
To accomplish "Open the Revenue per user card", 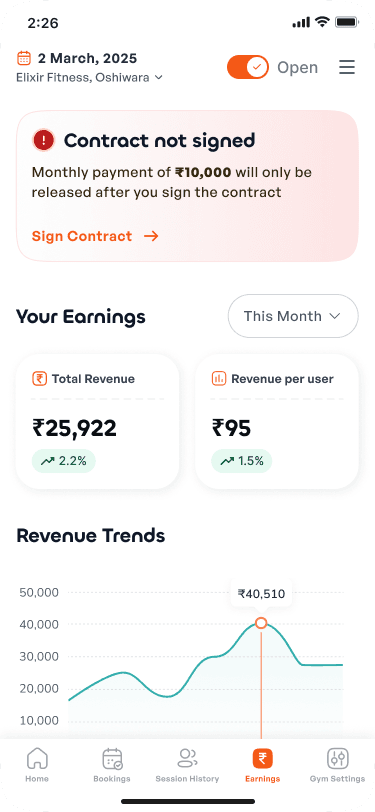I will (277, 422).
